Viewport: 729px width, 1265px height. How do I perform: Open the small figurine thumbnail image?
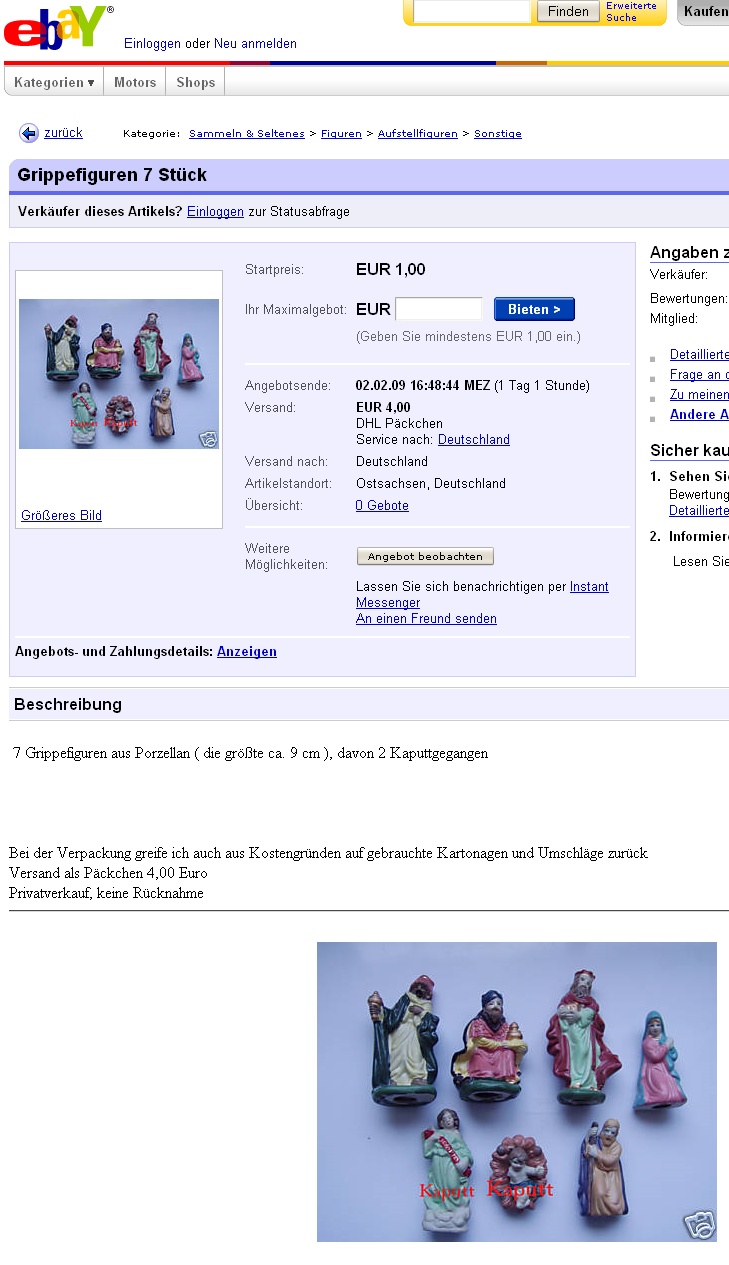point(119,374)
